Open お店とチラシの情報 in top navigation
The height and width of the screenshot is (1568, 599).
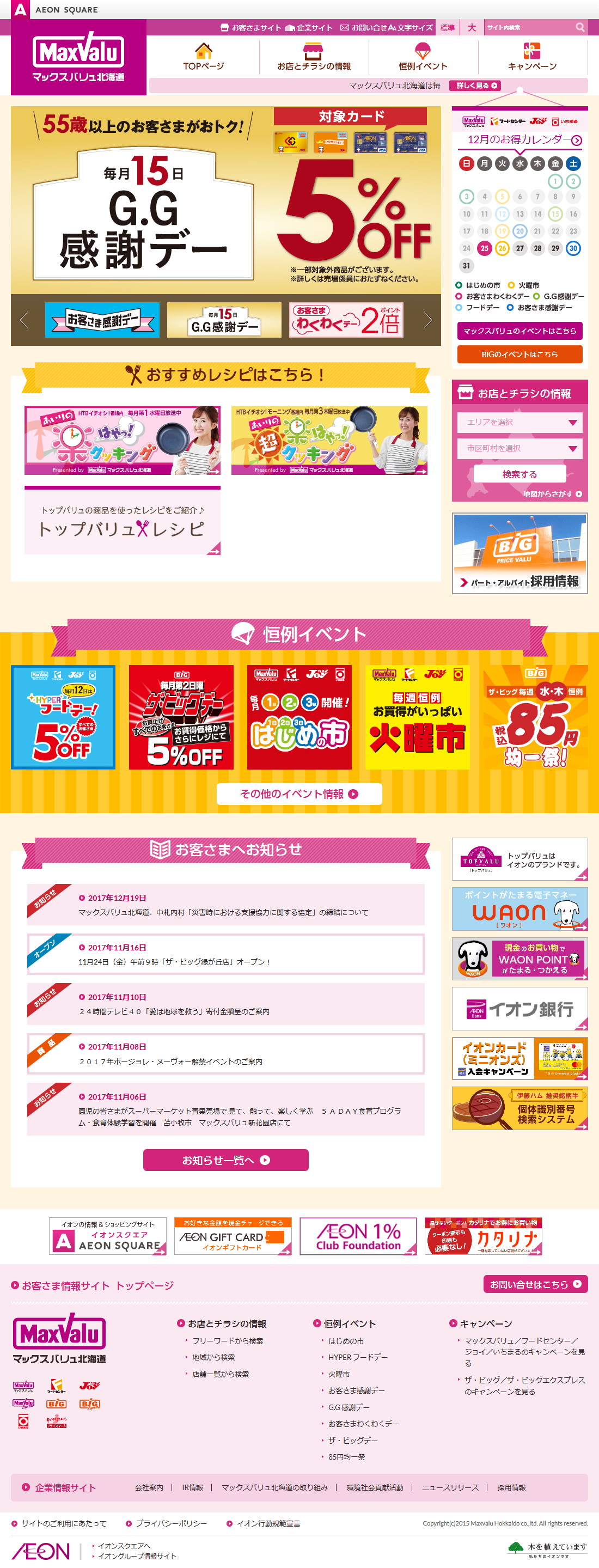pyautogui.click(x=314, y=57)
